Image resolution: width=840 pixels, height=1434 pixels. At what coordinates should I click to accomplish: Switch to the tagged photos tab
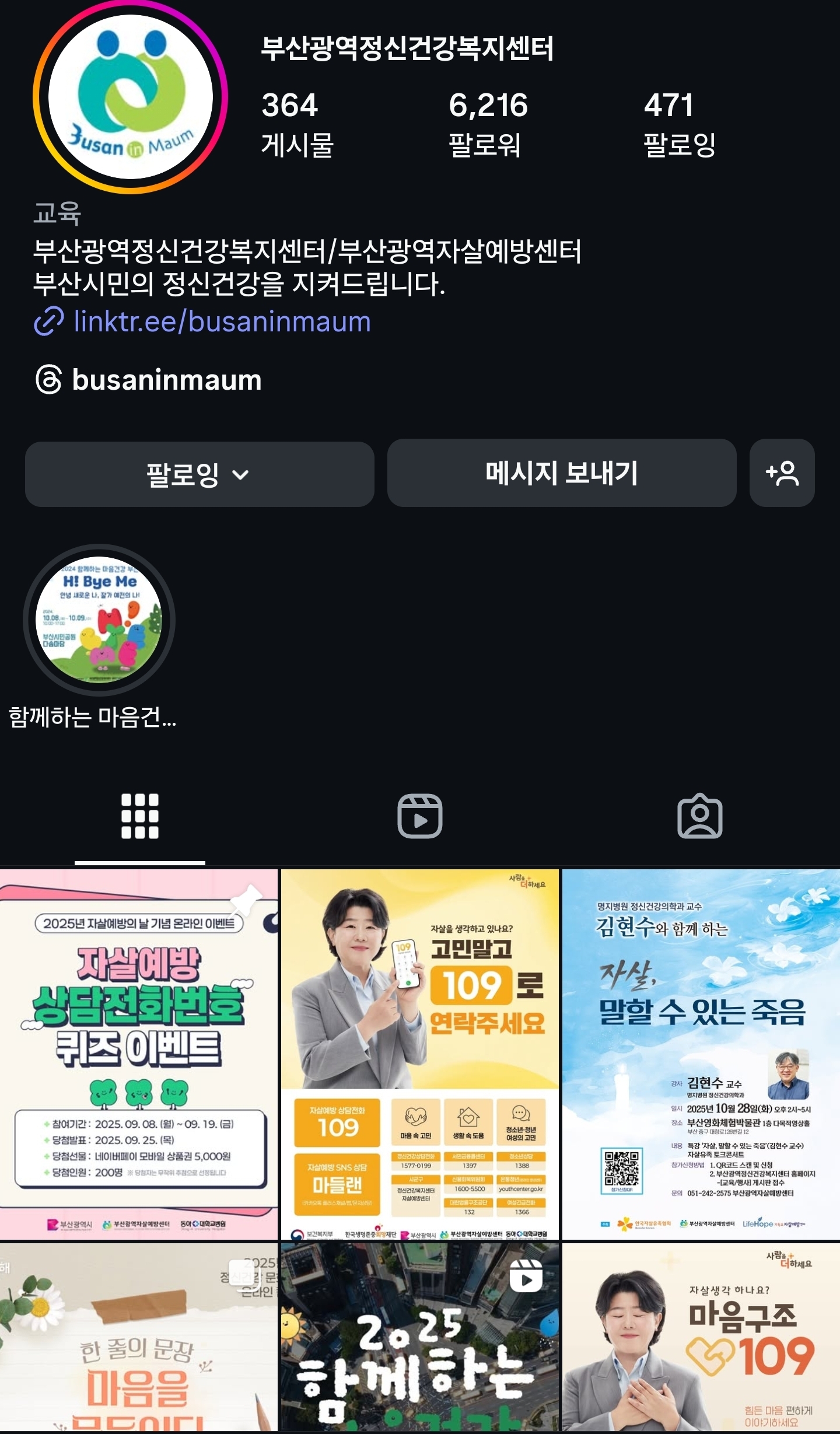coord(699,816)
